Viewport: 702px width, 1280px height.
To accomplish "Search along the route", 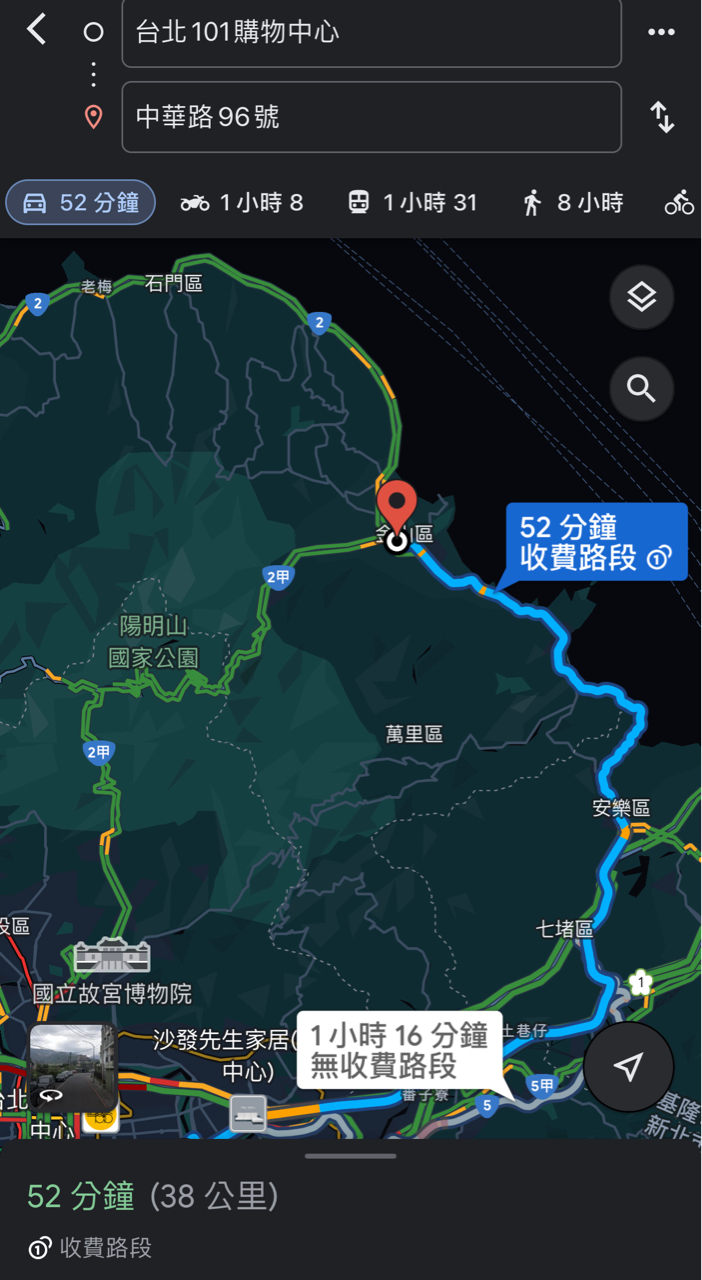I will click(x=641, y=388).
